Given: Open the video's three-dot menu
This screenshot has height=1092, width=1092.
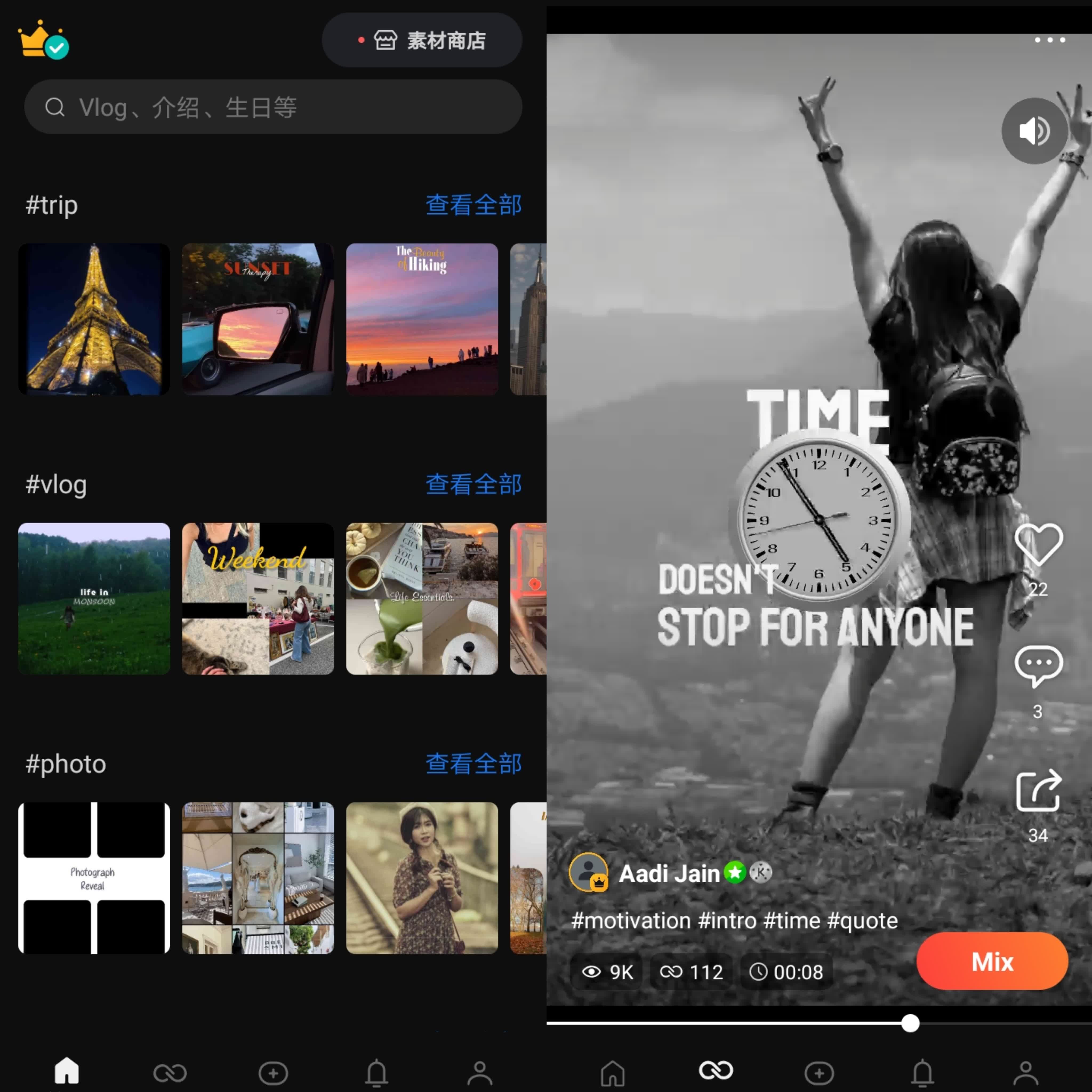Looking at the screenshot, I should [1050, 40].
